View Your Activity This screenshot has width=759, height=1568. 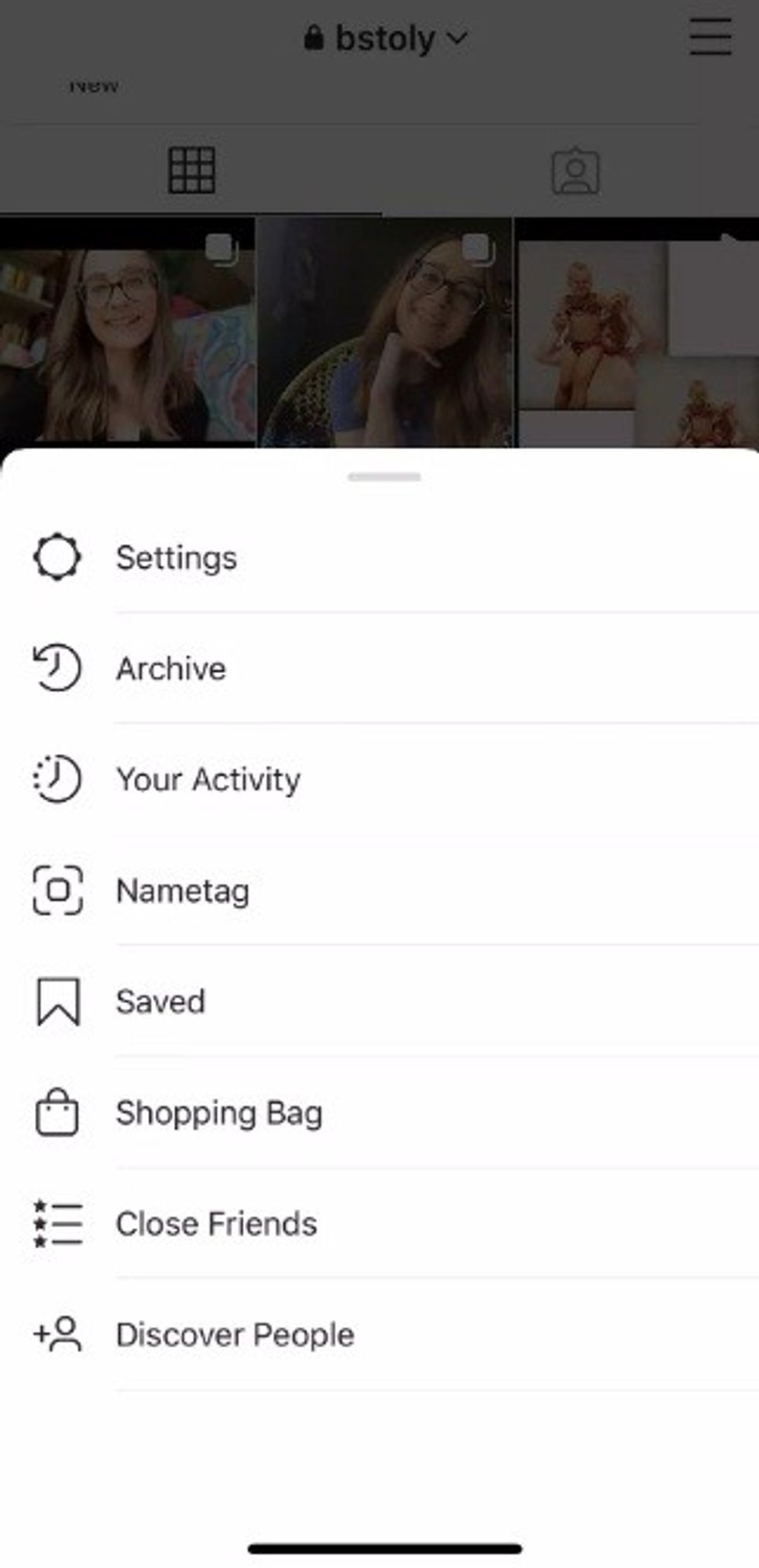pyautogui.click(x=208, y=779)
